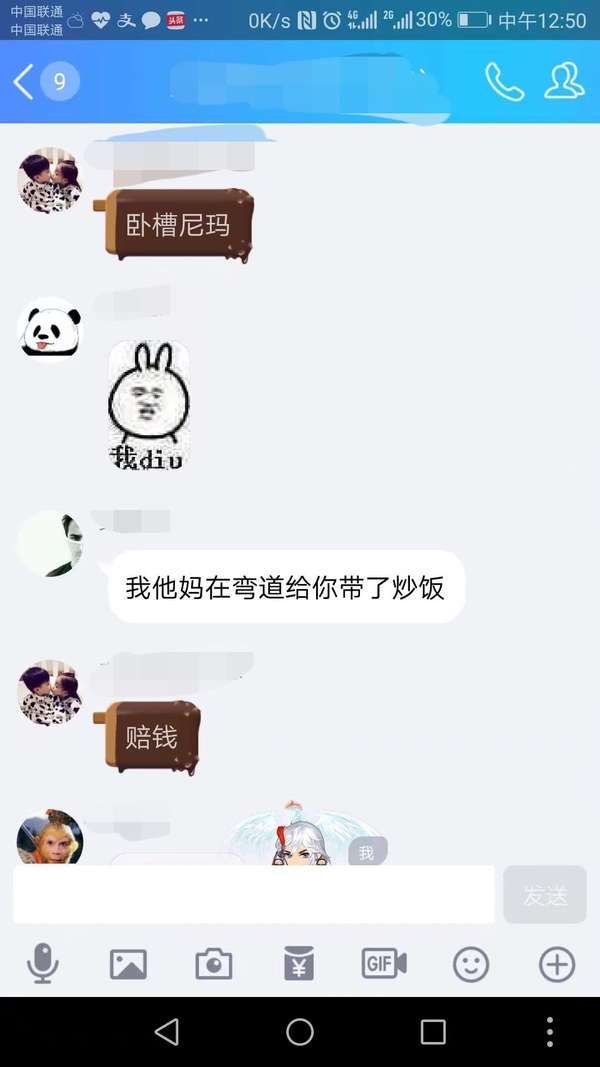Open the image gallery picker
Image resolution: width=600 pixels, height=1067 pixels.
(x=128, y=964)
